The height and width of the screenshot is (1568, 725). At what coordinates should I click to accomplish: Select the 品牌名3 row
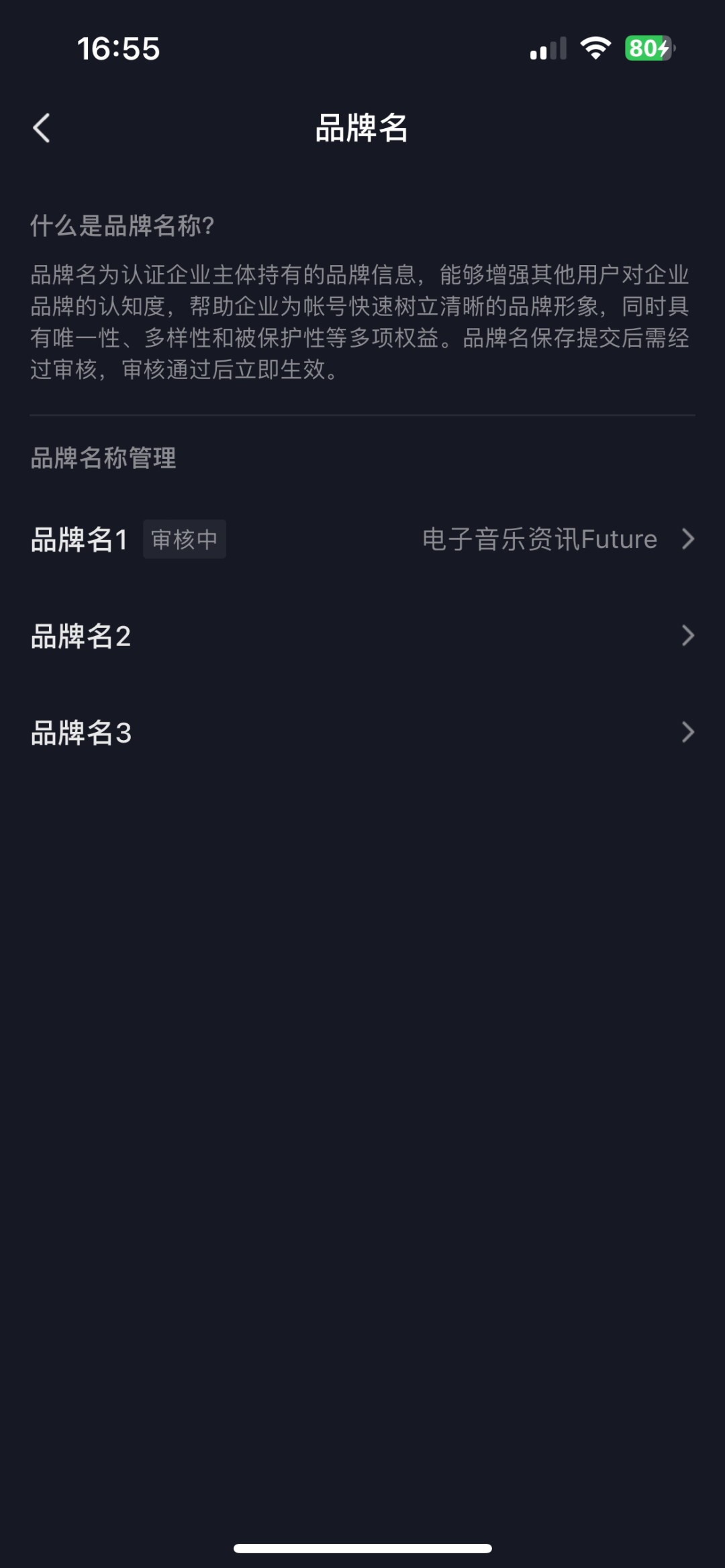362,733
